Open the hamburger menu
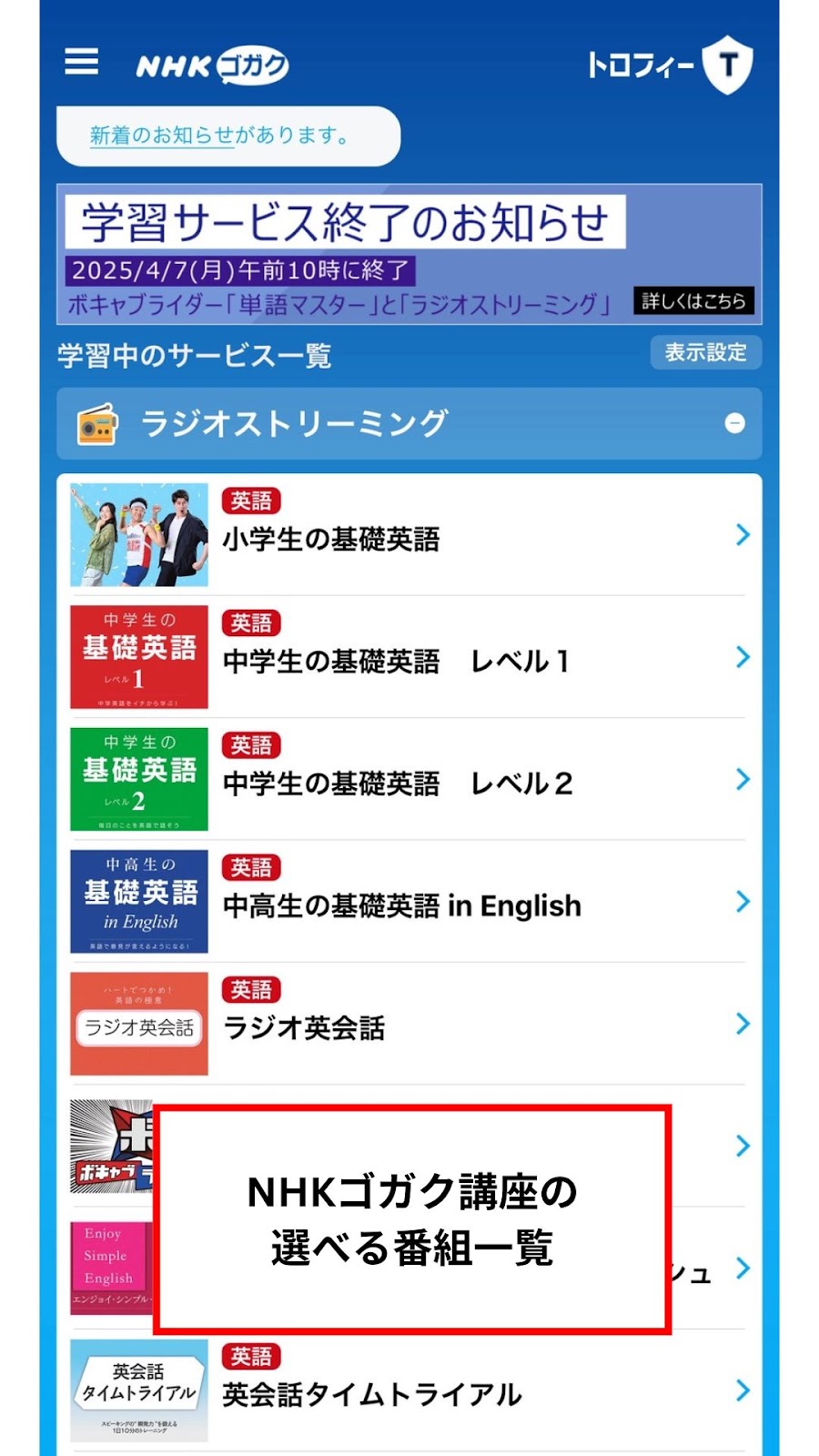The image size is (819, 1456). pos(82,62)
